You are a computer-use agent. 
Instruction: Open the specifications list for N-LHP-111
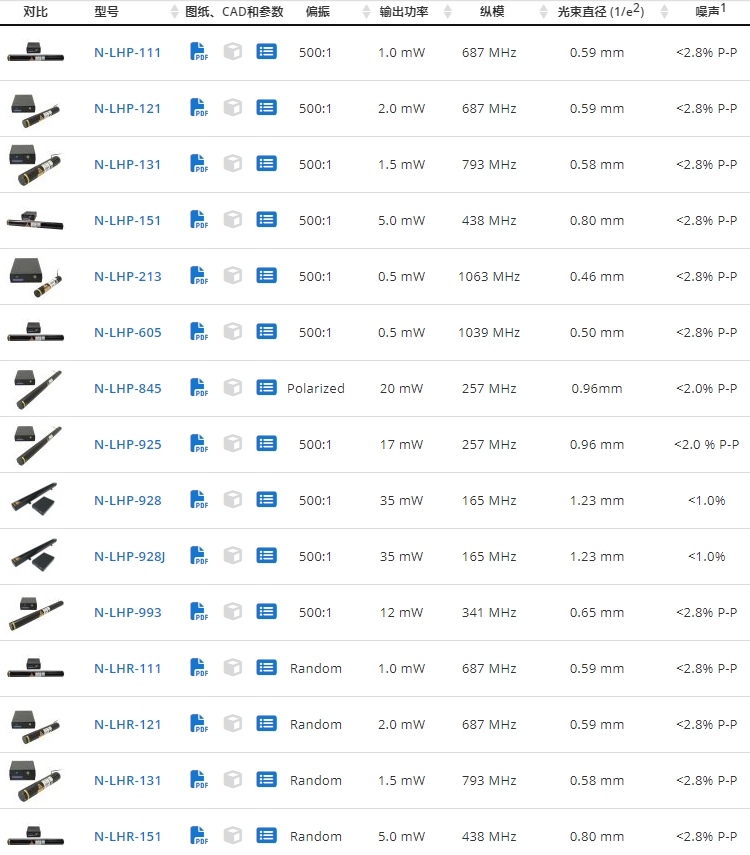(x=266, y=52)
